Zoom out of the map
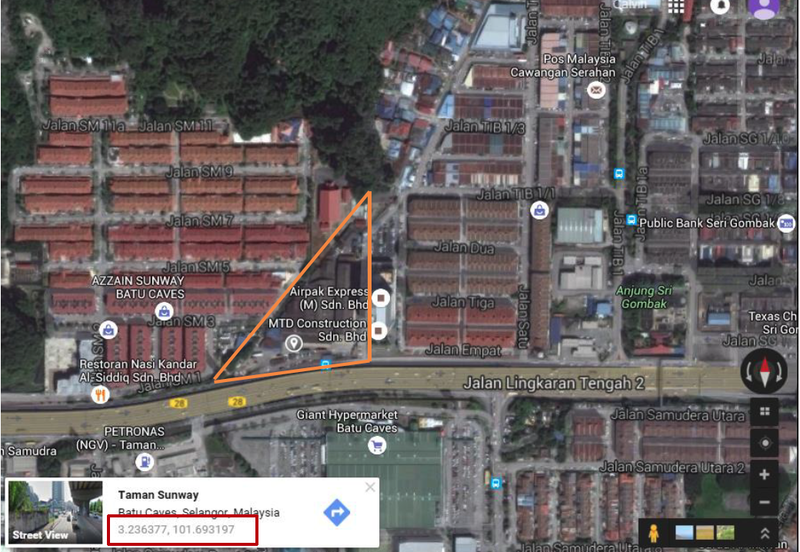This screenshot has height=552, width=800. point(765,502)
